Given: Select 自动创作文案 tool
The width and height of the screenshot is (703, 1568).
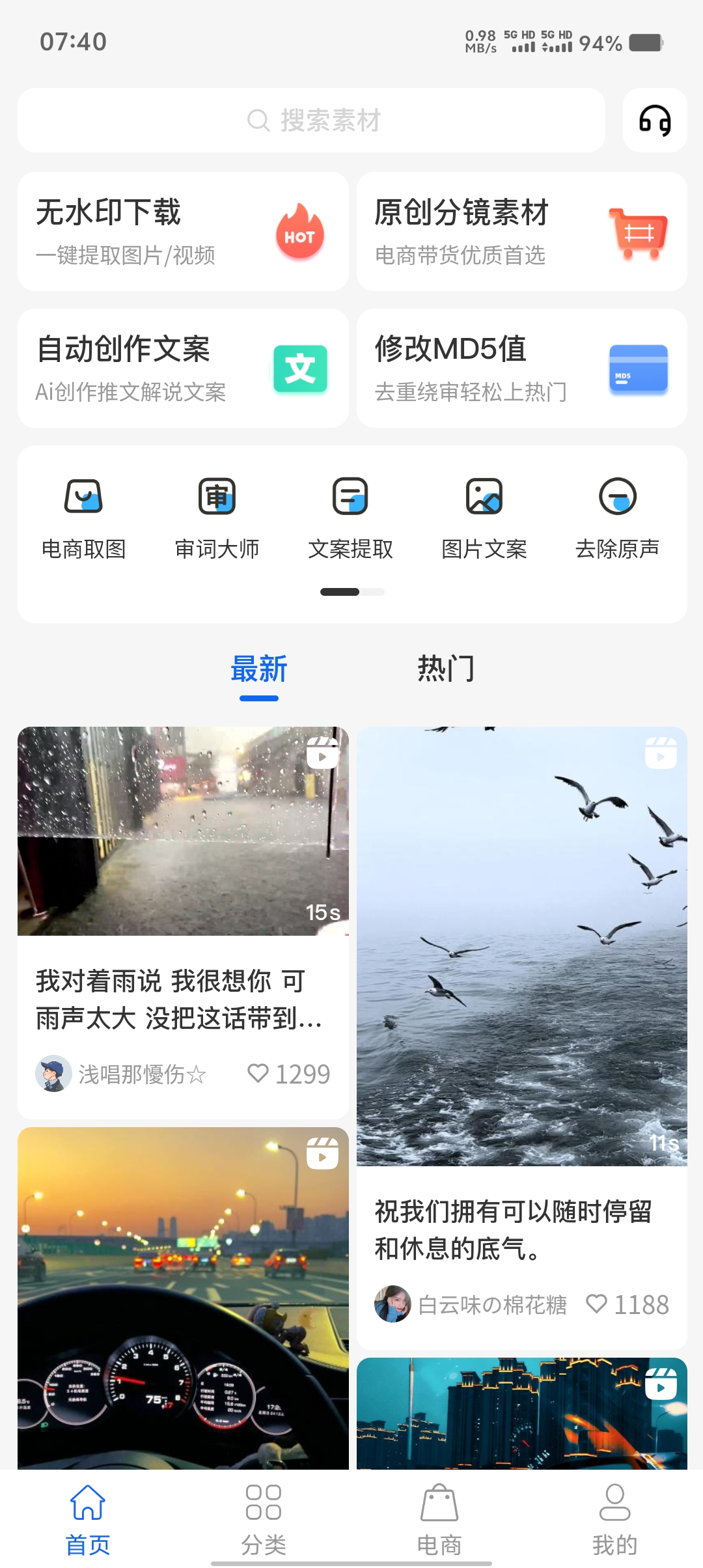Looking at the screenshot, I should click(x=183, y=368).
